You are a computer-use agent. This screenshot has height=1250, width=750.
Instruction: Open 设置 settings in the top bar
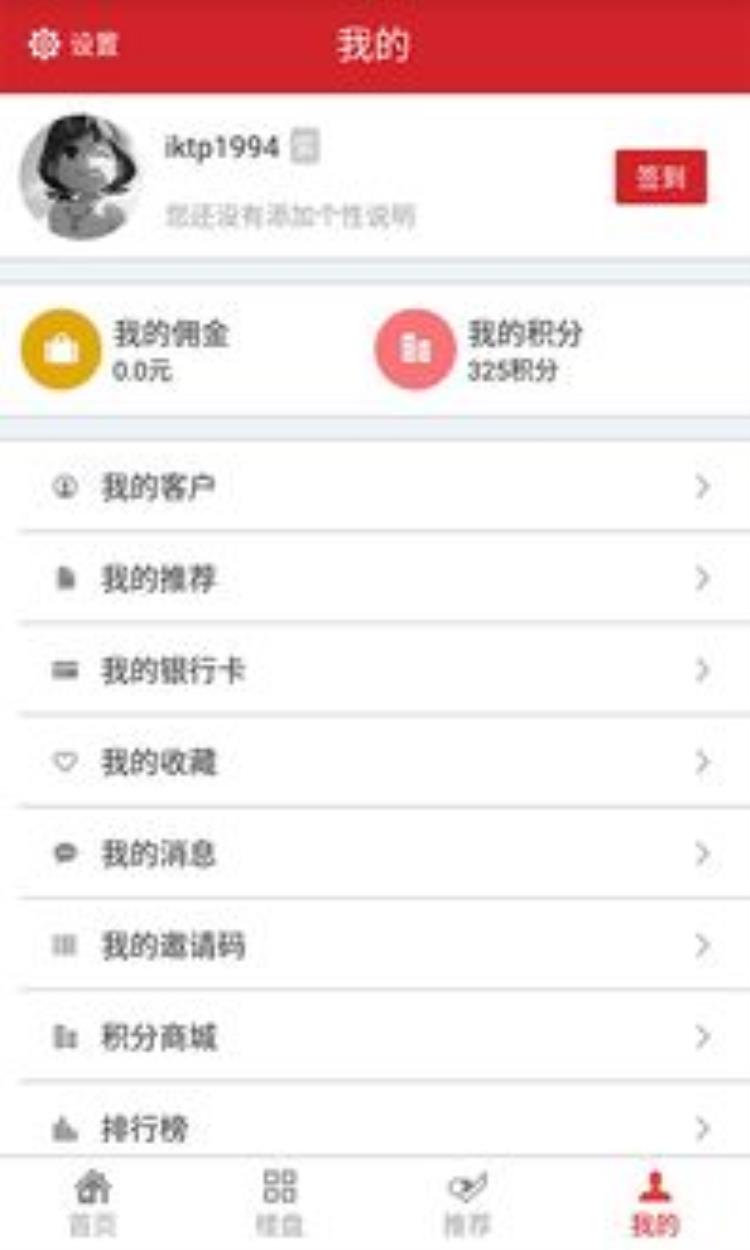(x=72, y=45)
